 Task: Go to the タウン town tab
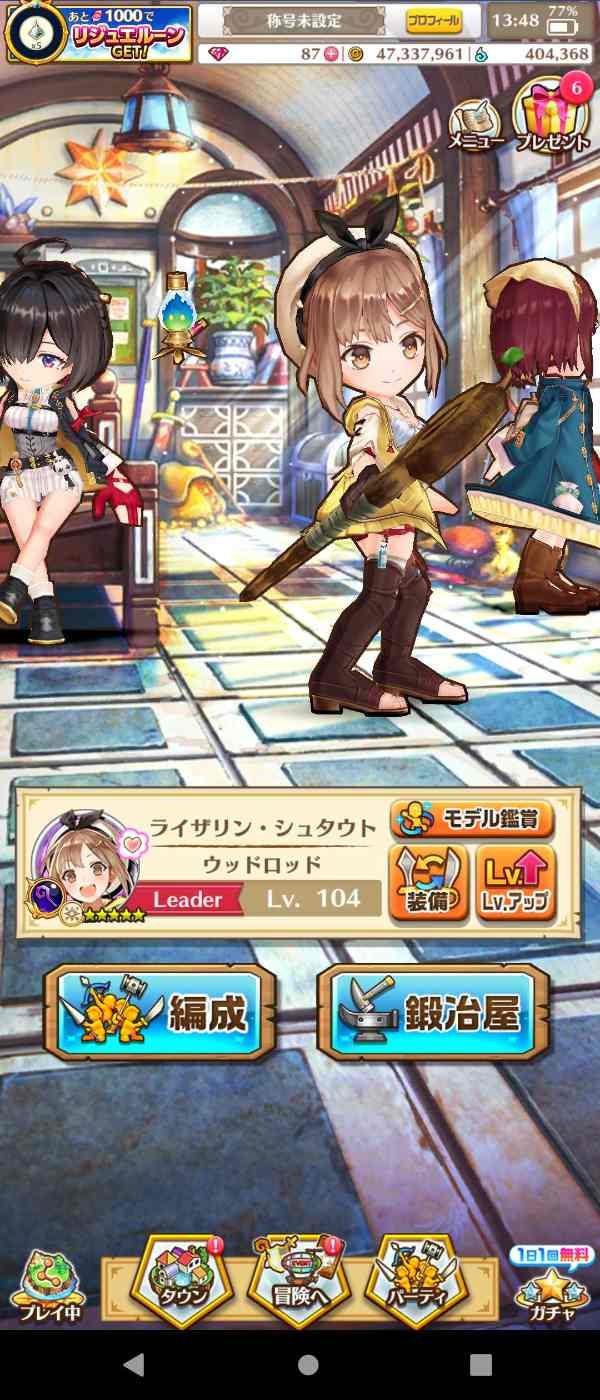click(x=183, y=1280)
